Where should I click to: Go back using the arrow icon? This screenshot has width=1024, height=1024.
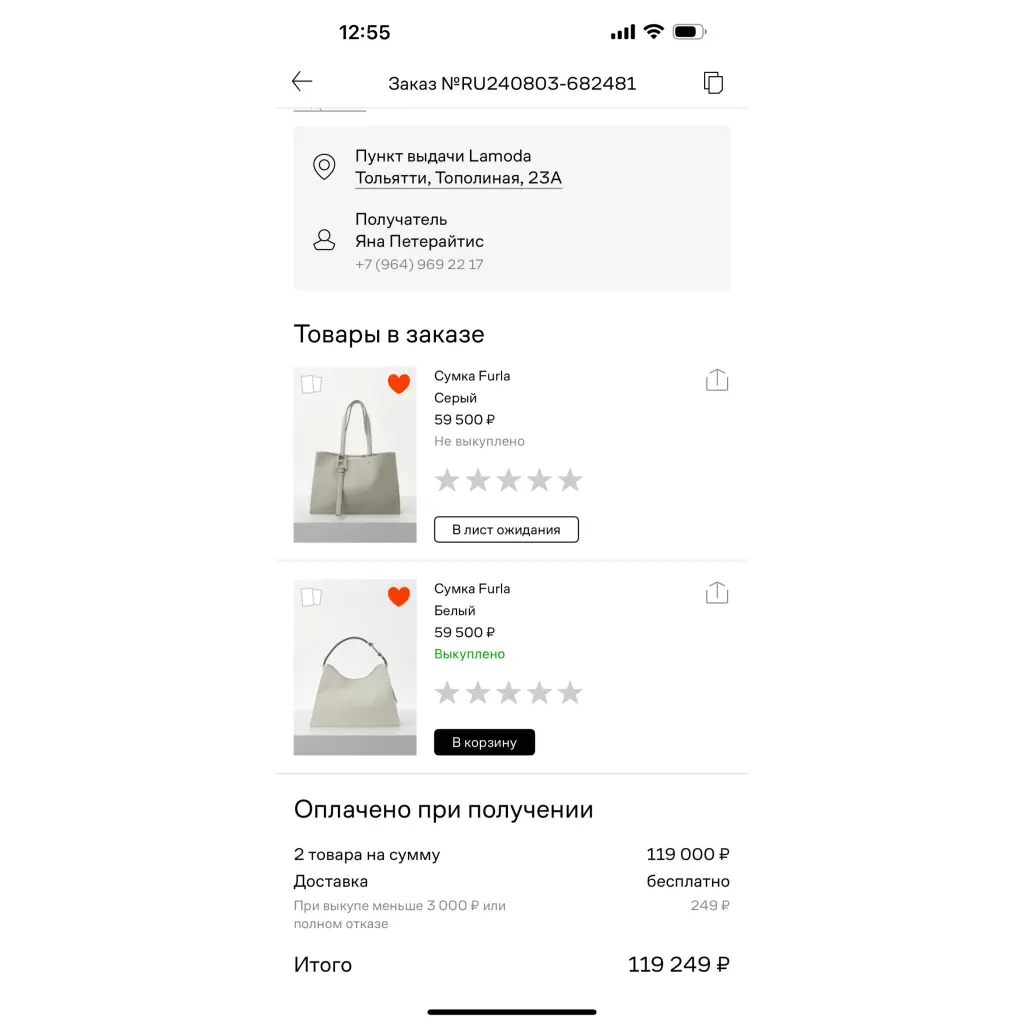click(302, 82)
